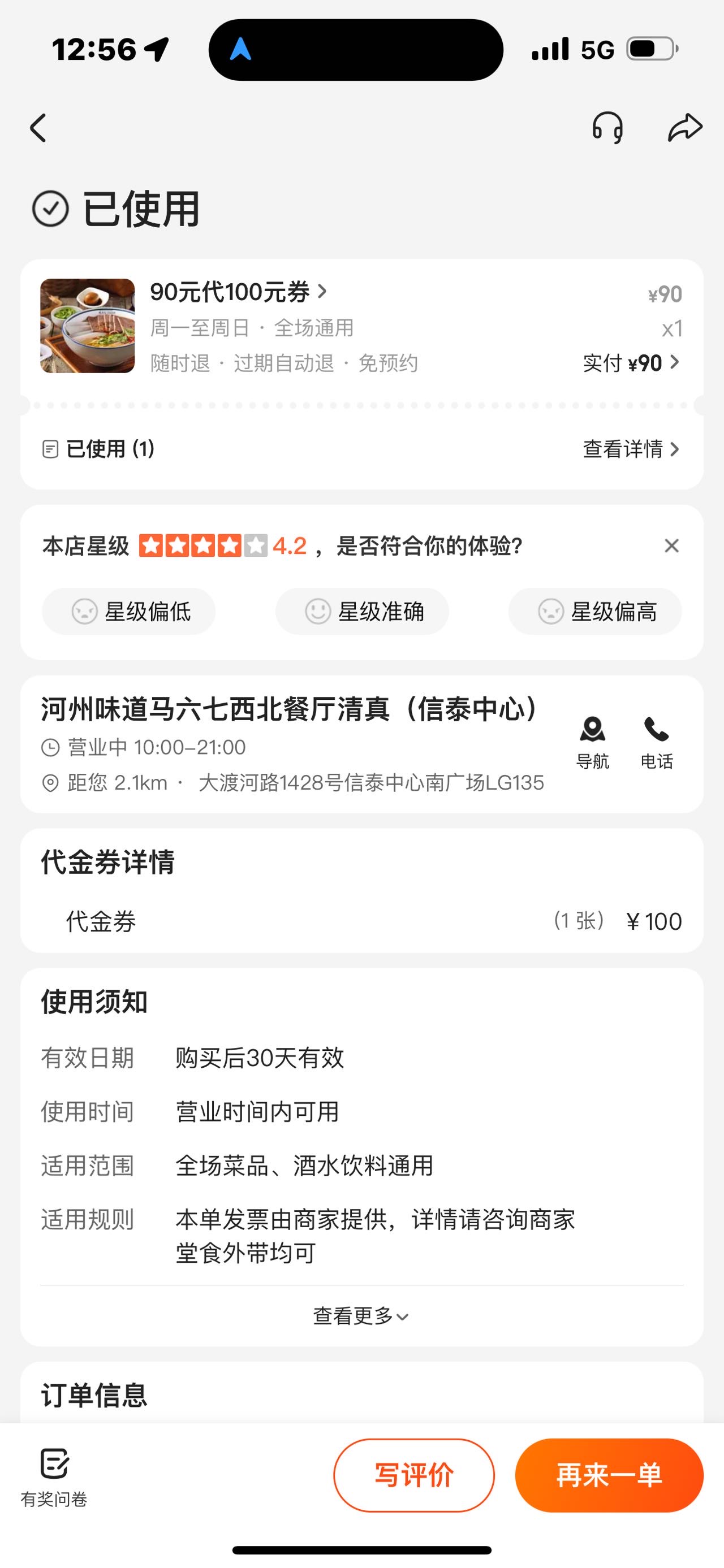Reorder with 再来一单
Screen dimensions: 724x1568
click(610, 1475)
